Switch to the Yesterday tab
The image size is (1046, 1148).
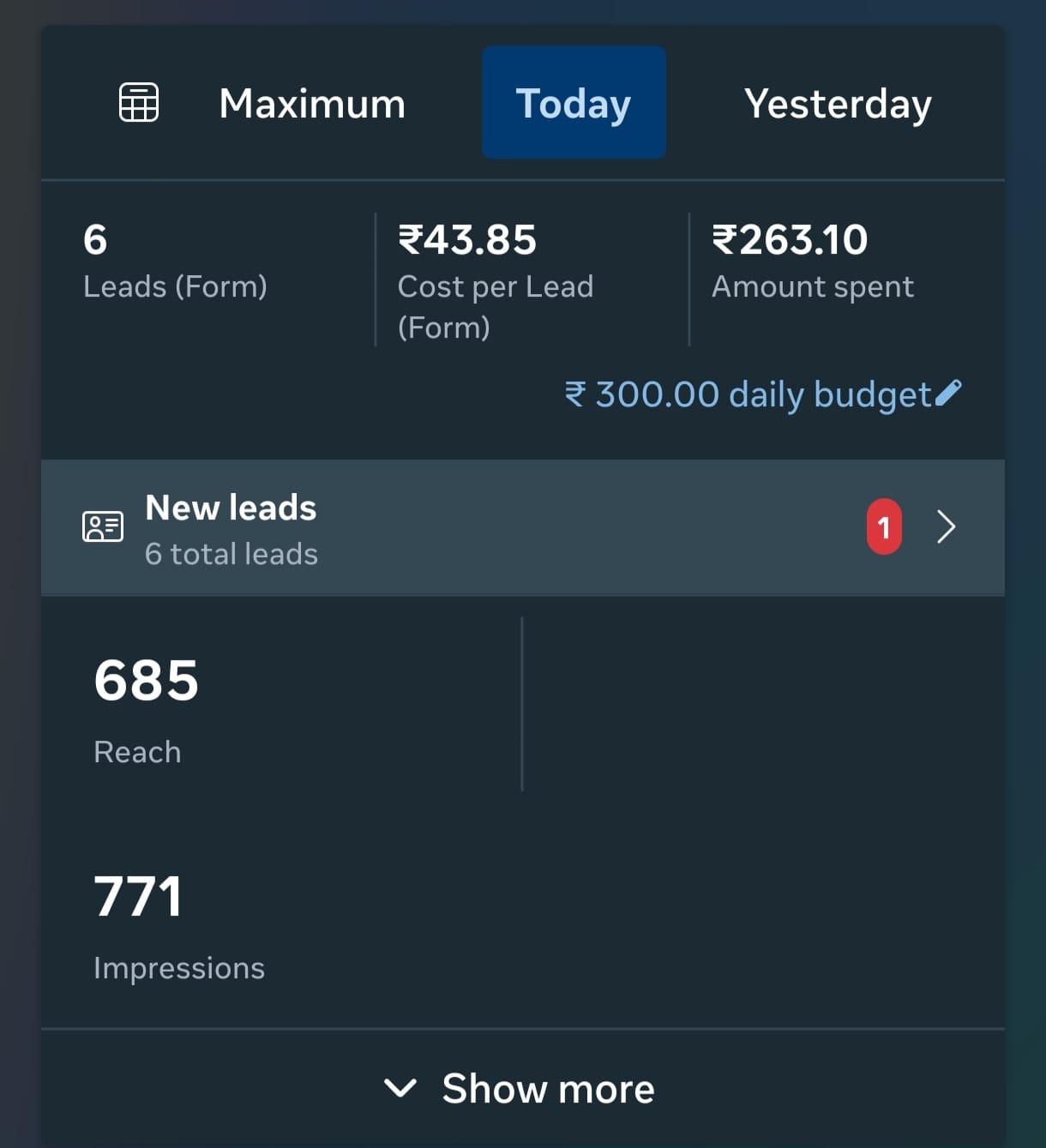(837, 104)
